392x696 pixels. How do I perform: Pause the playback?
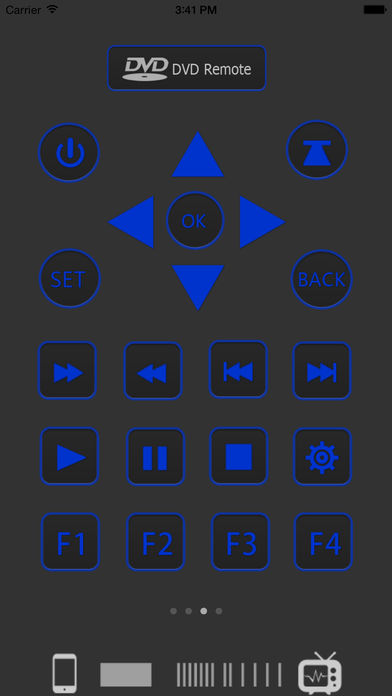[155, 457]
